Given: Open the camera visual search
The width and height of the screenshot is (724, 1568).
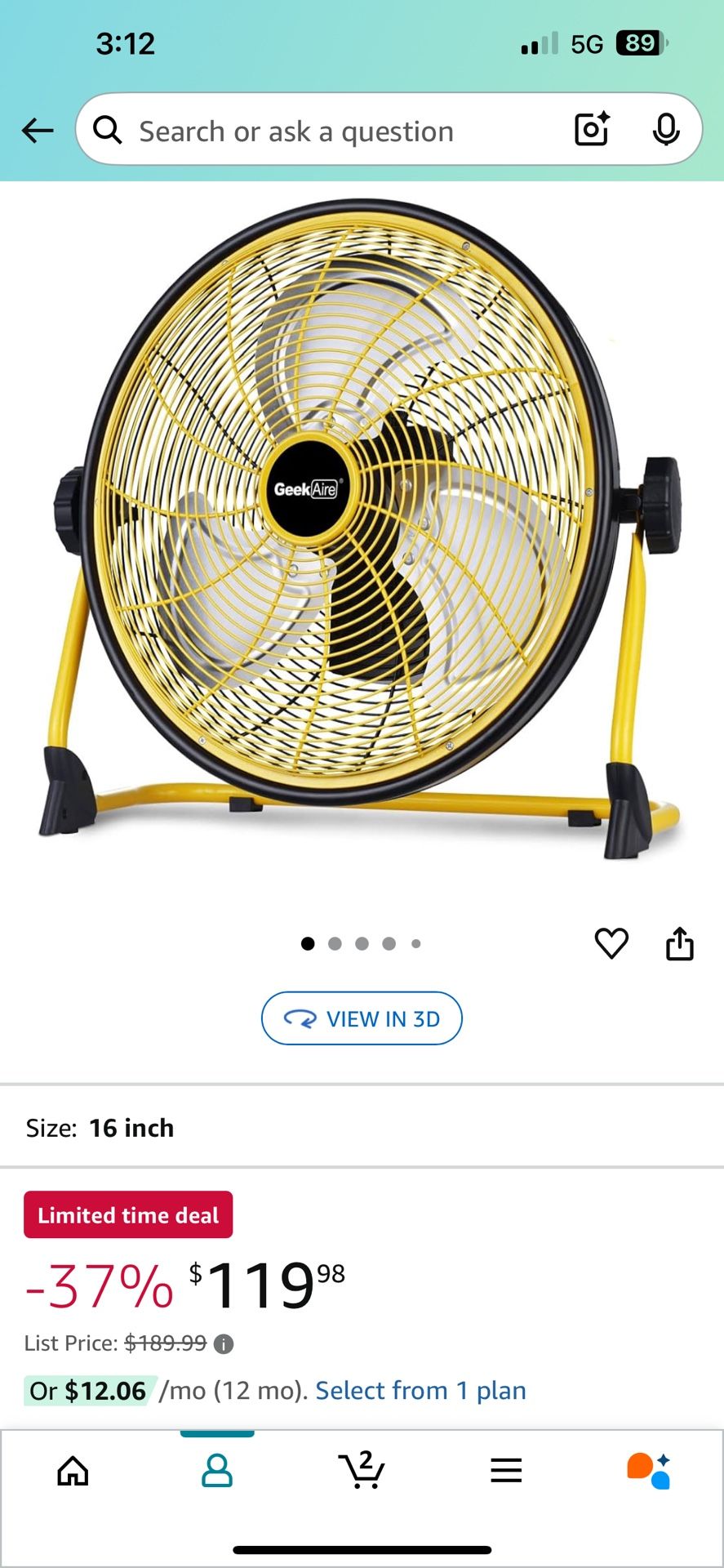Looking at the screenshot, I should point(590,130).
